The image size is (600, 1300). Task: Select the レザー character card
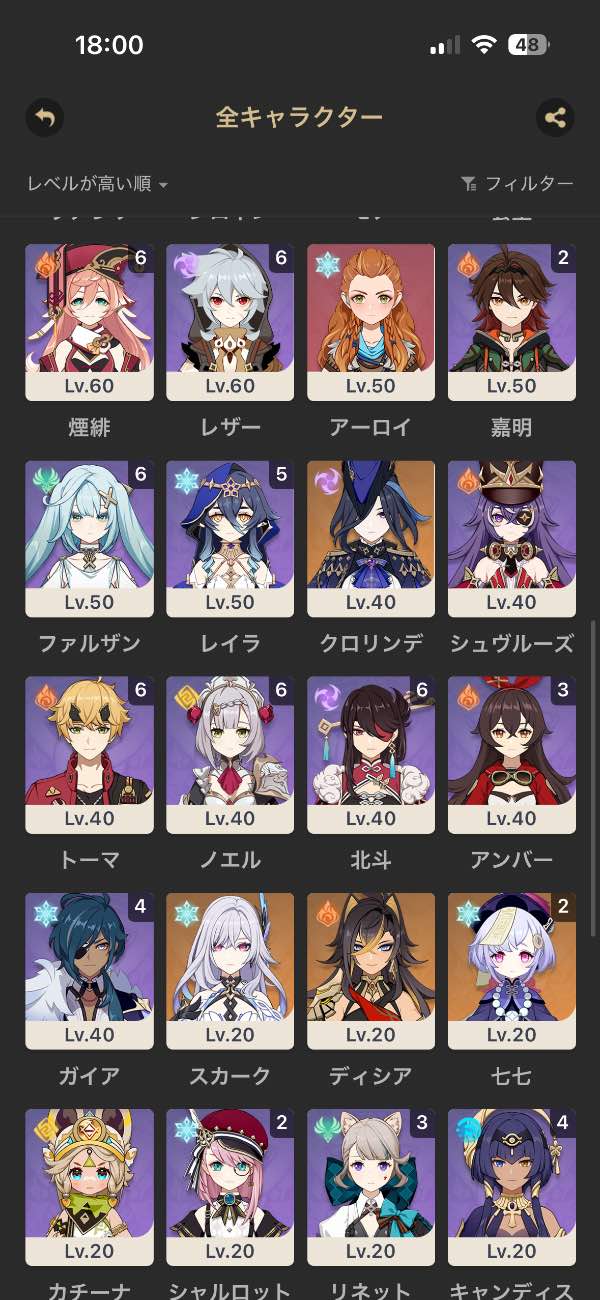230,322
